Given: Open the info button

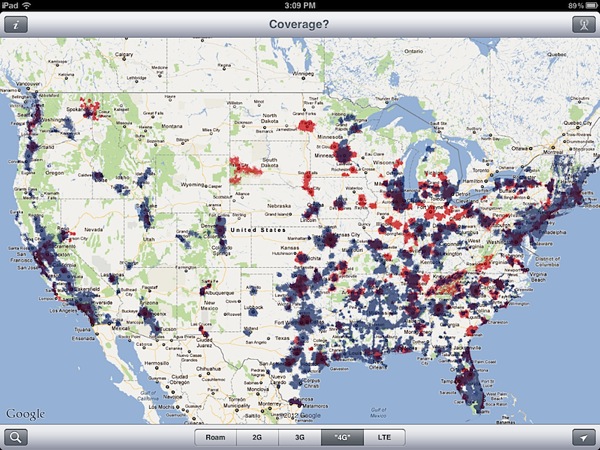Looking at the screenshot, I should 15,24.
